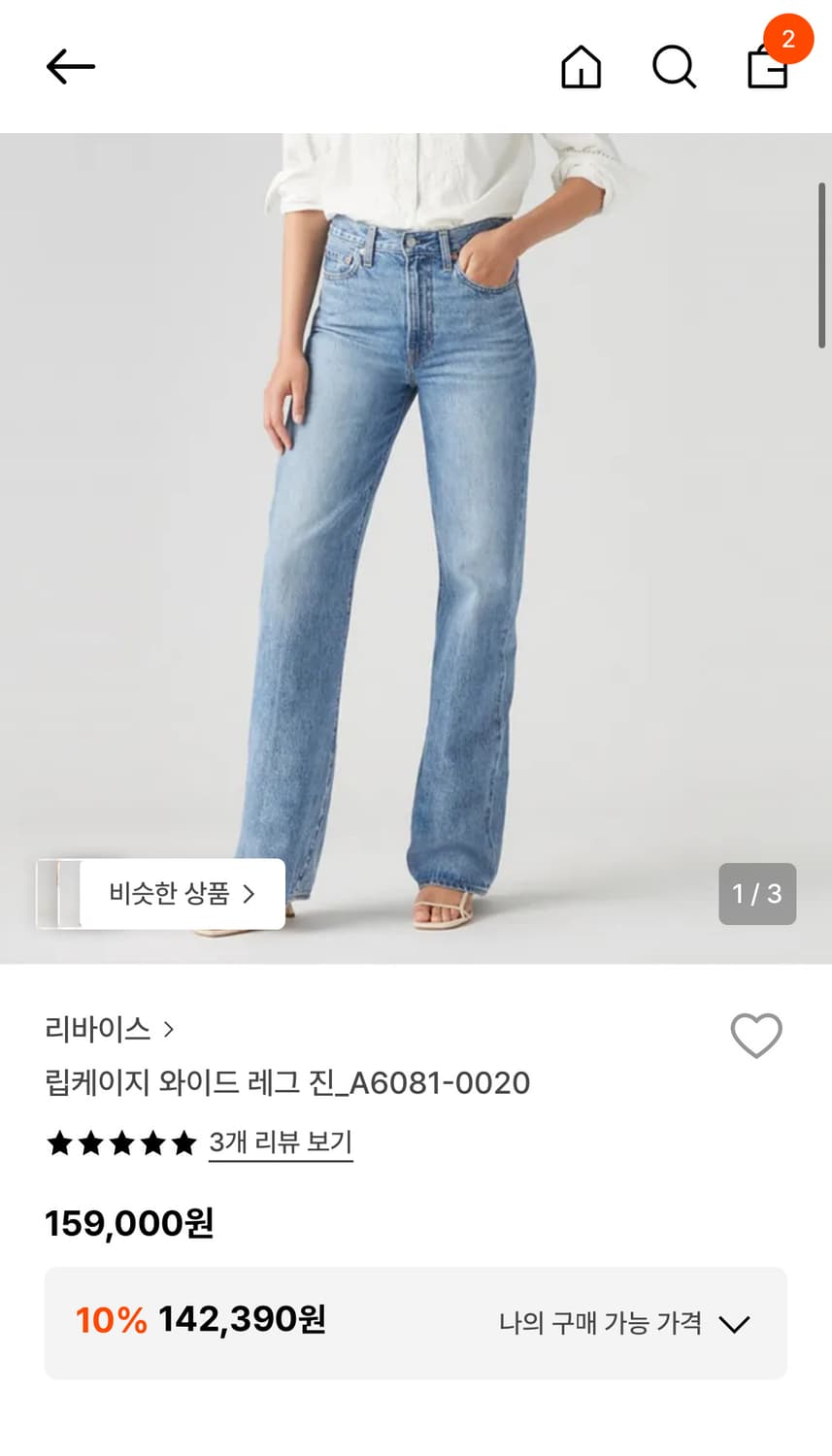This screenshot has width=832, height=1456.
Task: Tap the search magnifier icon
Action: (674, 66)
